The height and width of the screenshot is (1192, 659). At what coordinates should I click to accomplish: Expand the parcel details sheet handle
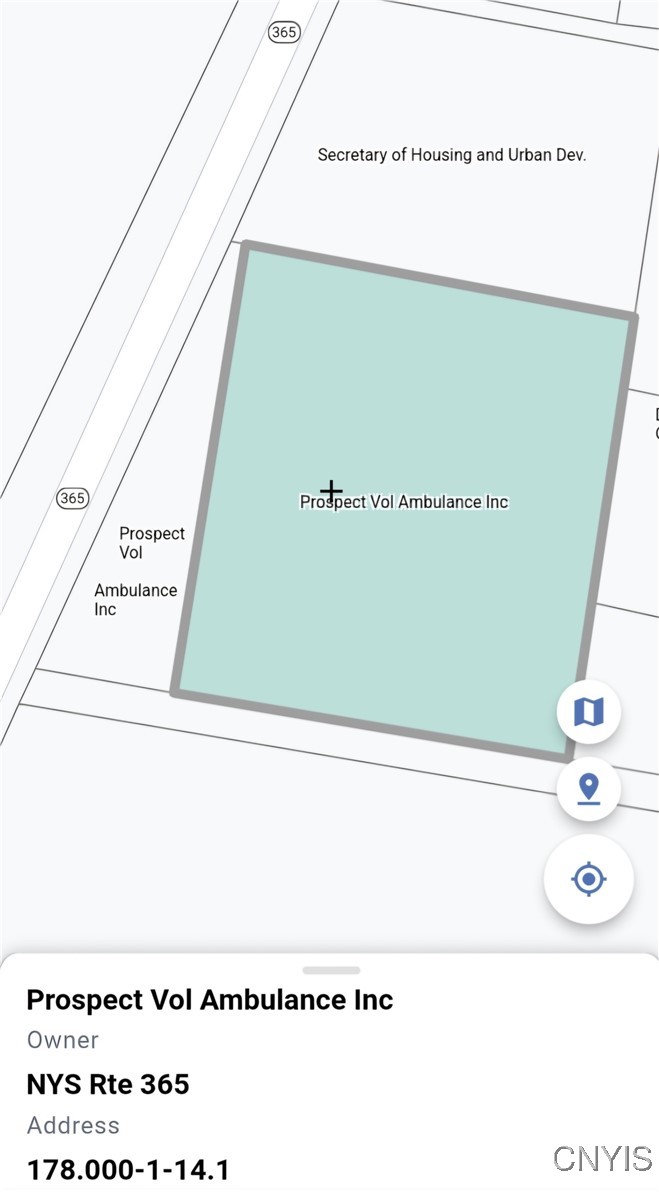(x=331, y=970)
